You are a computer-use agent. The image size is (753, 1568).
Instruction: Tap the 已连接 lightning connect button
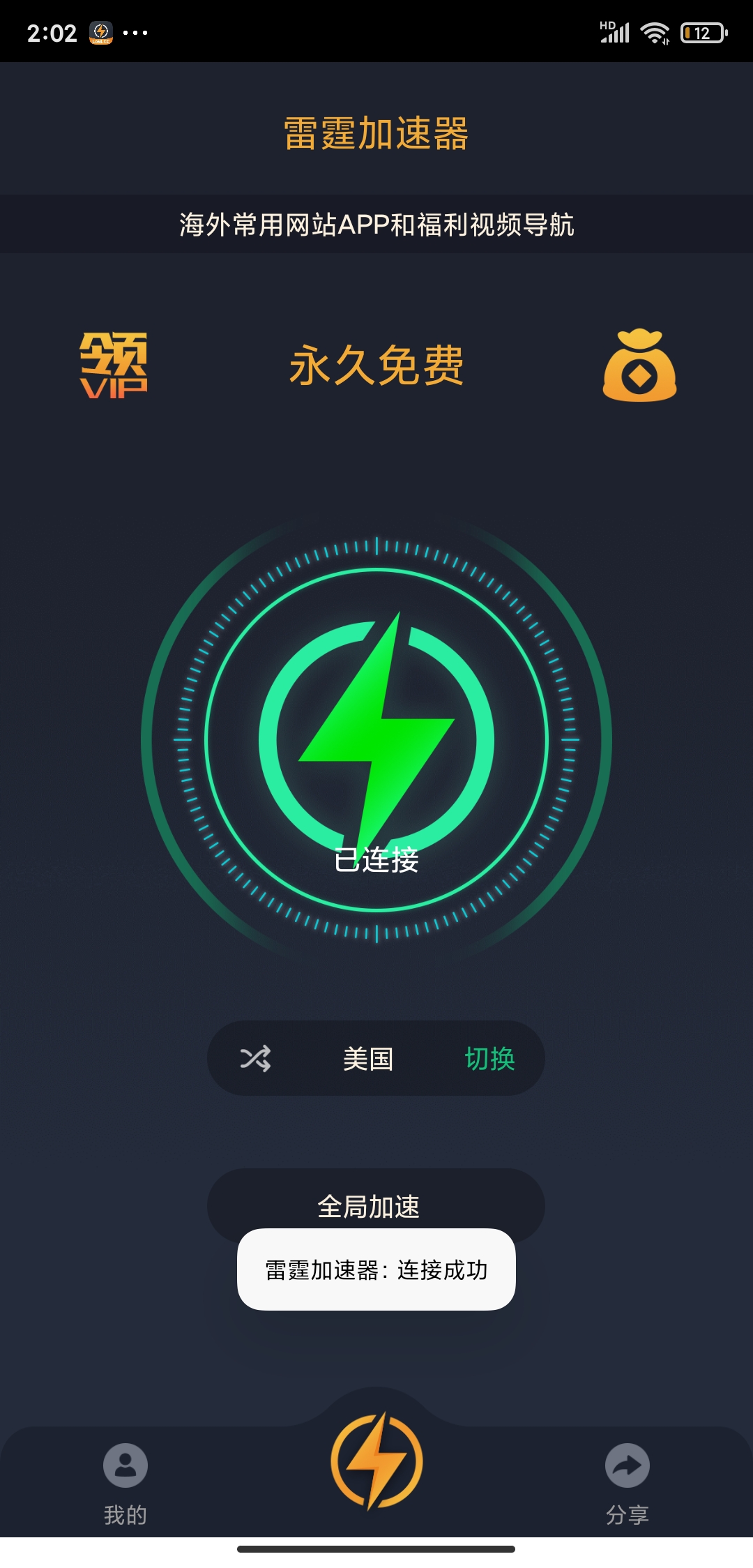pyautogui.click(x=376, y=739)
